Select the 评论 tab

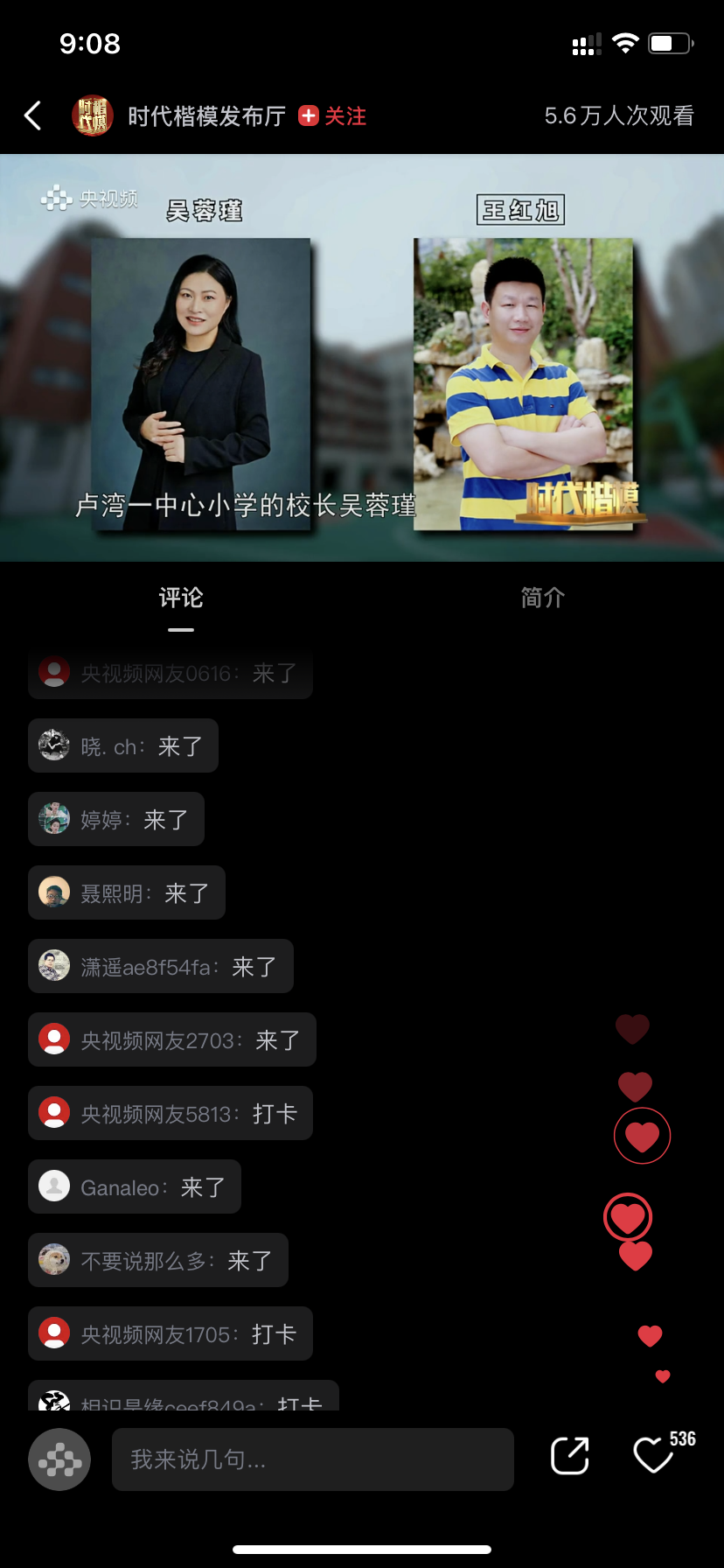pyautogui.click(x=181, y=598)
